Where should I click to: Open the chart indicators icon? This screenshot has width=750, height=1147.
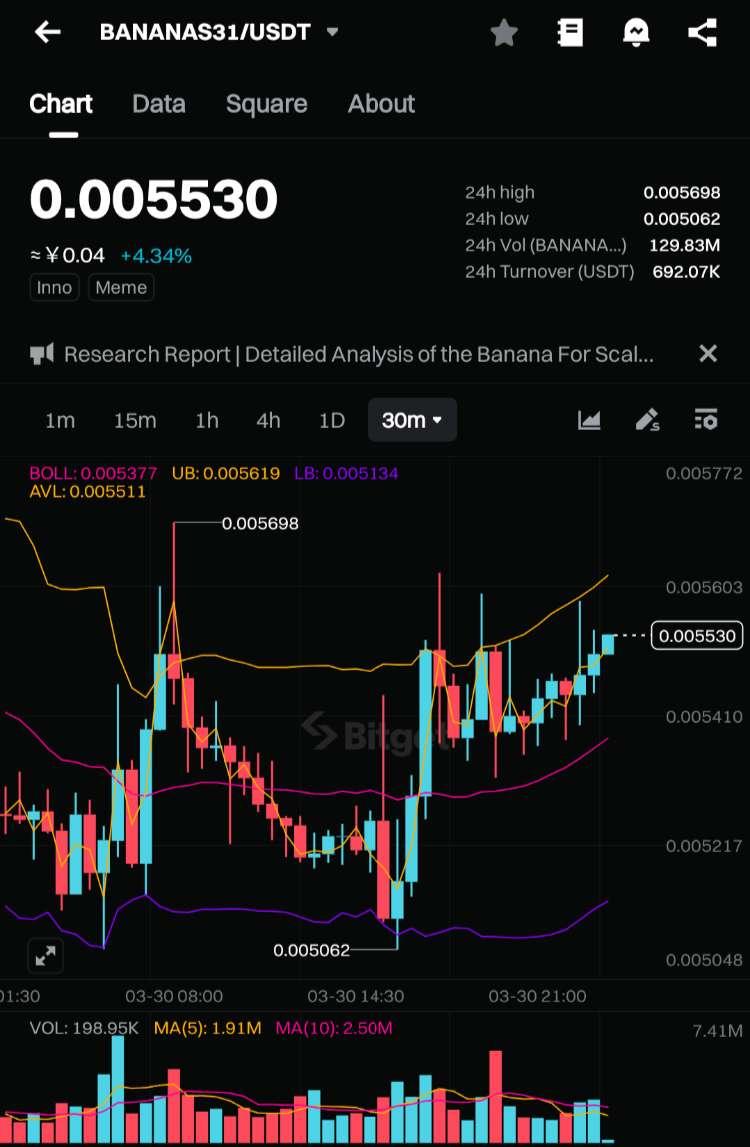coord(589,420)
